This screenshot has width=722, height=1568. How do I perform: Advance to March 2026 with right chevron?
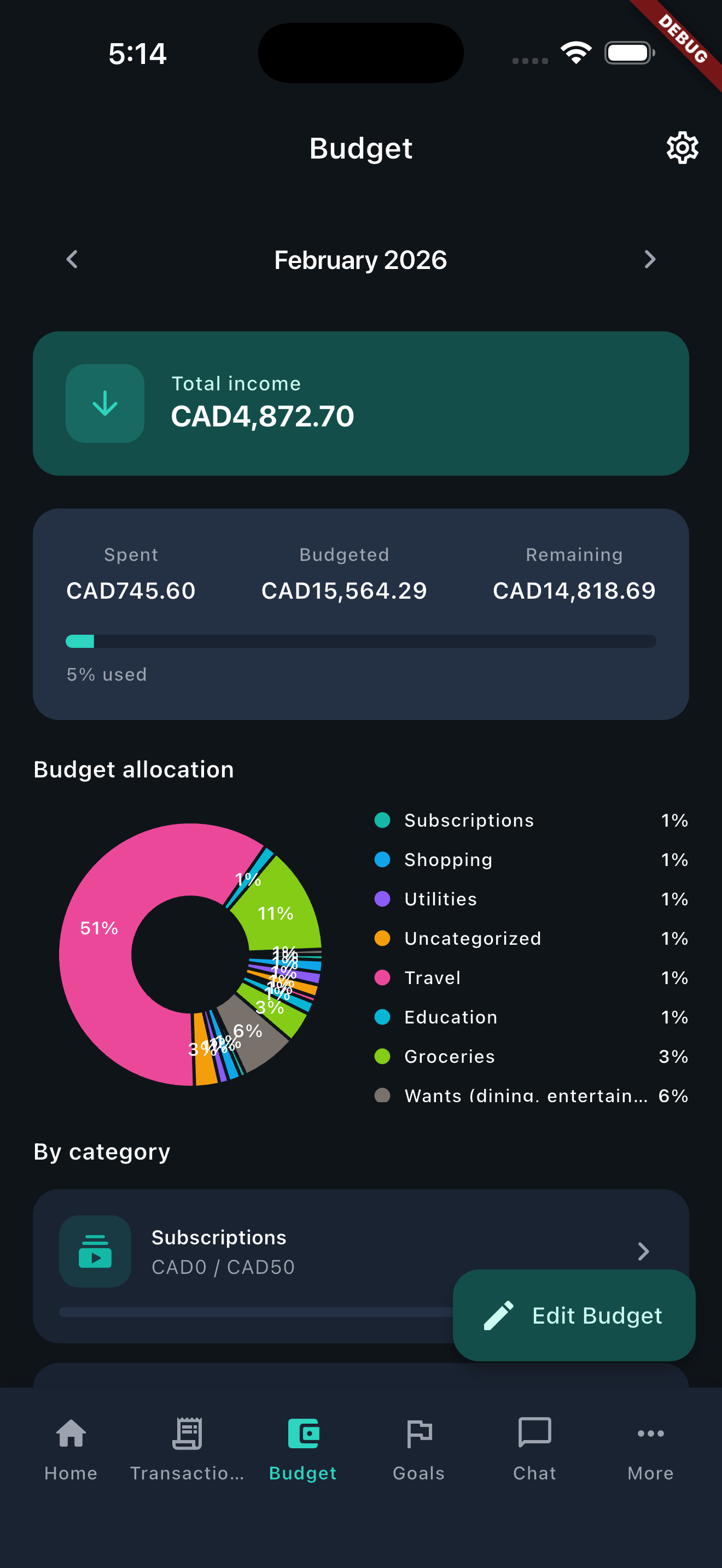(650, 259)
